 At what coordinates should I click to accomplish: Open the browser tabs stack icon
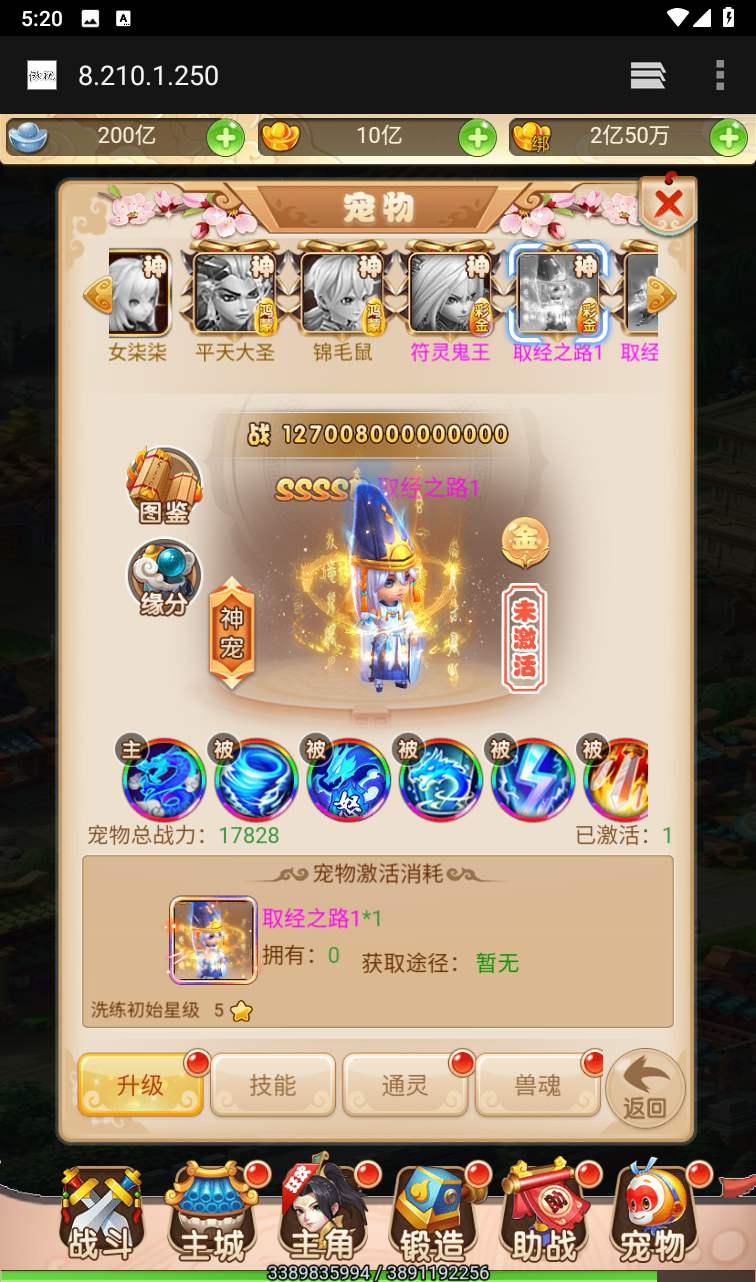pos(647,75)
